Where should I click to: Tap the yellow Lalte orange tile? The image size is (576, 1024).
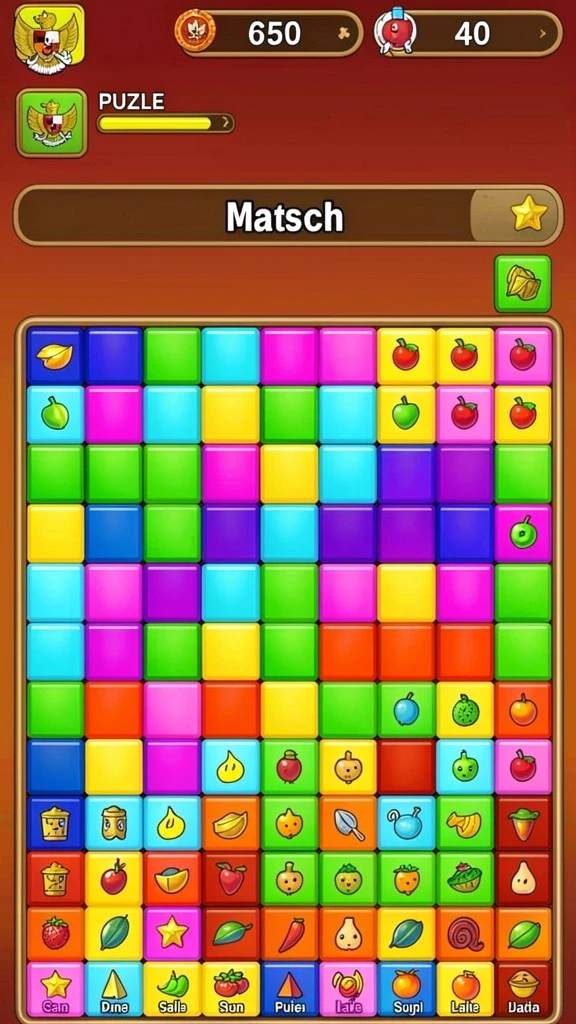(465, 988)
